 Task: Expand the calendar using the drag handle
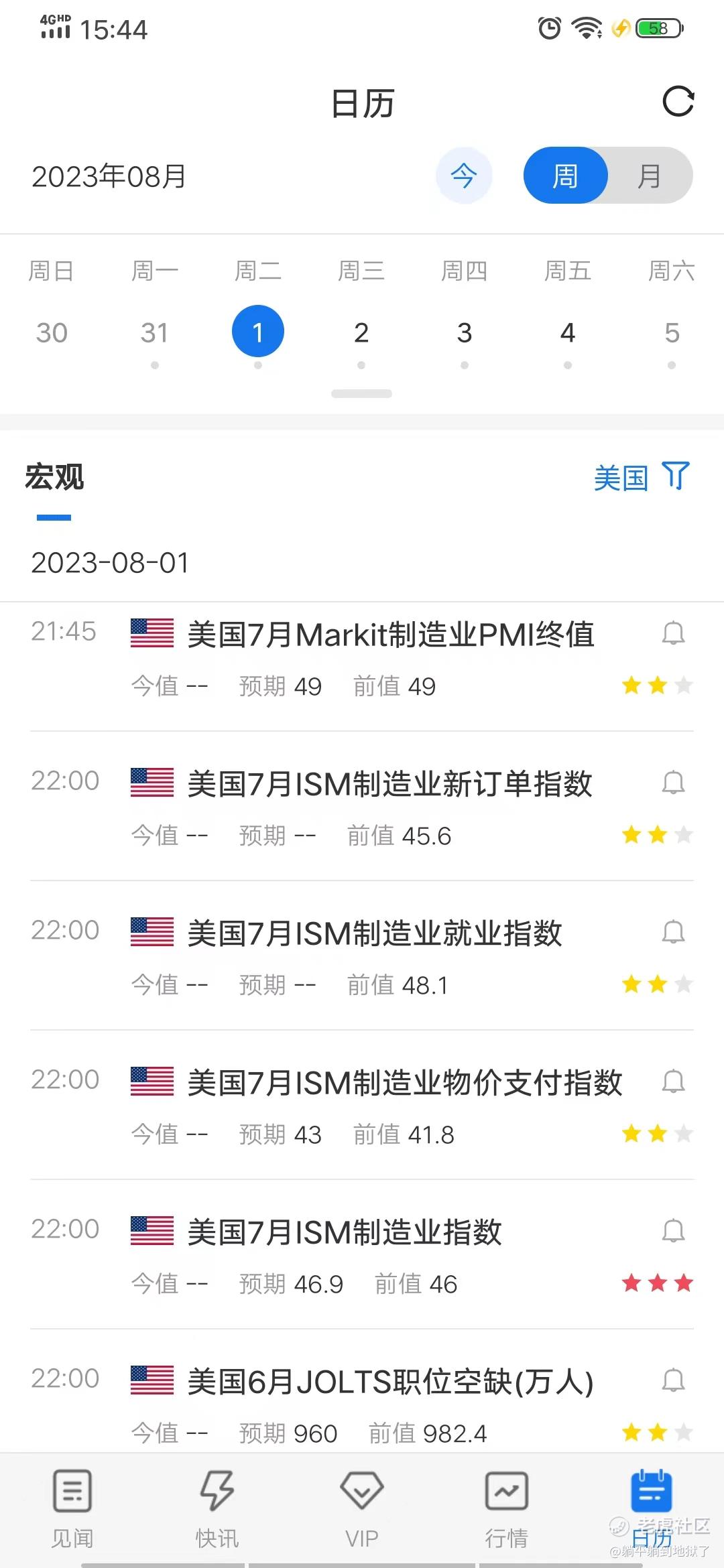point(362,394)
